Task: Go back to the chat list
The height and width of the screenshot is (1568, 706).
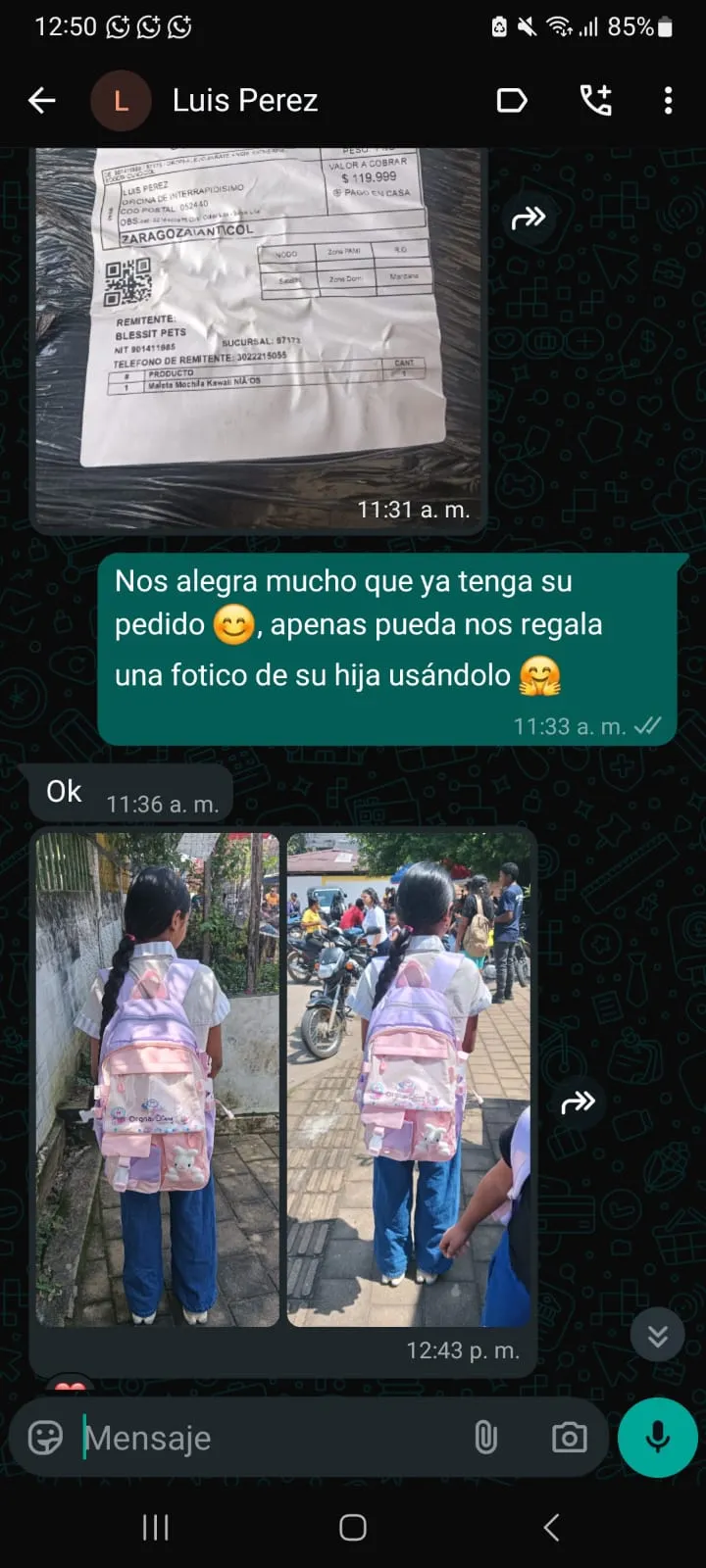Action: [41, 100]
